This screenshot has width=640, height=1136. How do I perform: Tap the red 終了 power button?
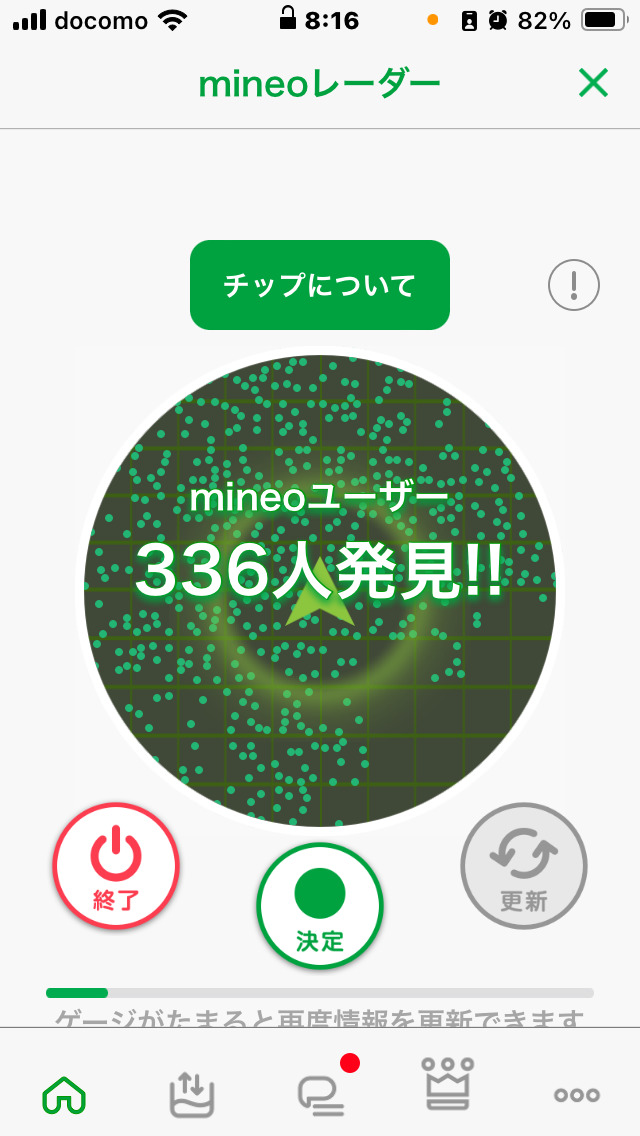(116, 866)
